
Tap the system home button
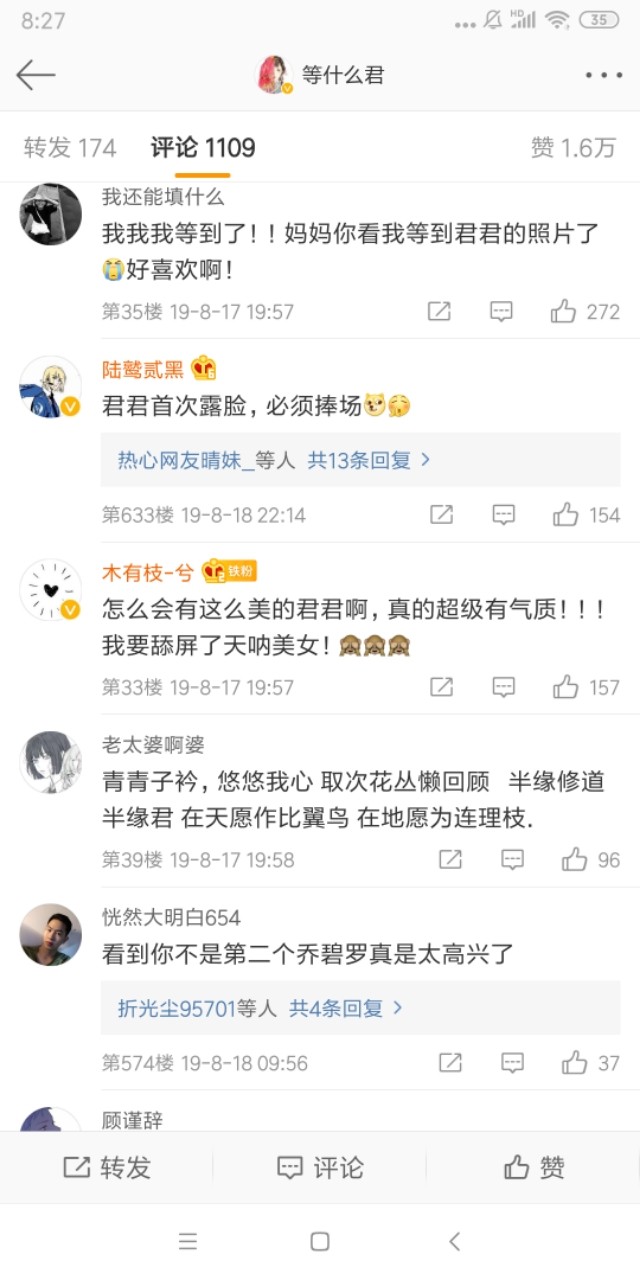pos(320,1241)
